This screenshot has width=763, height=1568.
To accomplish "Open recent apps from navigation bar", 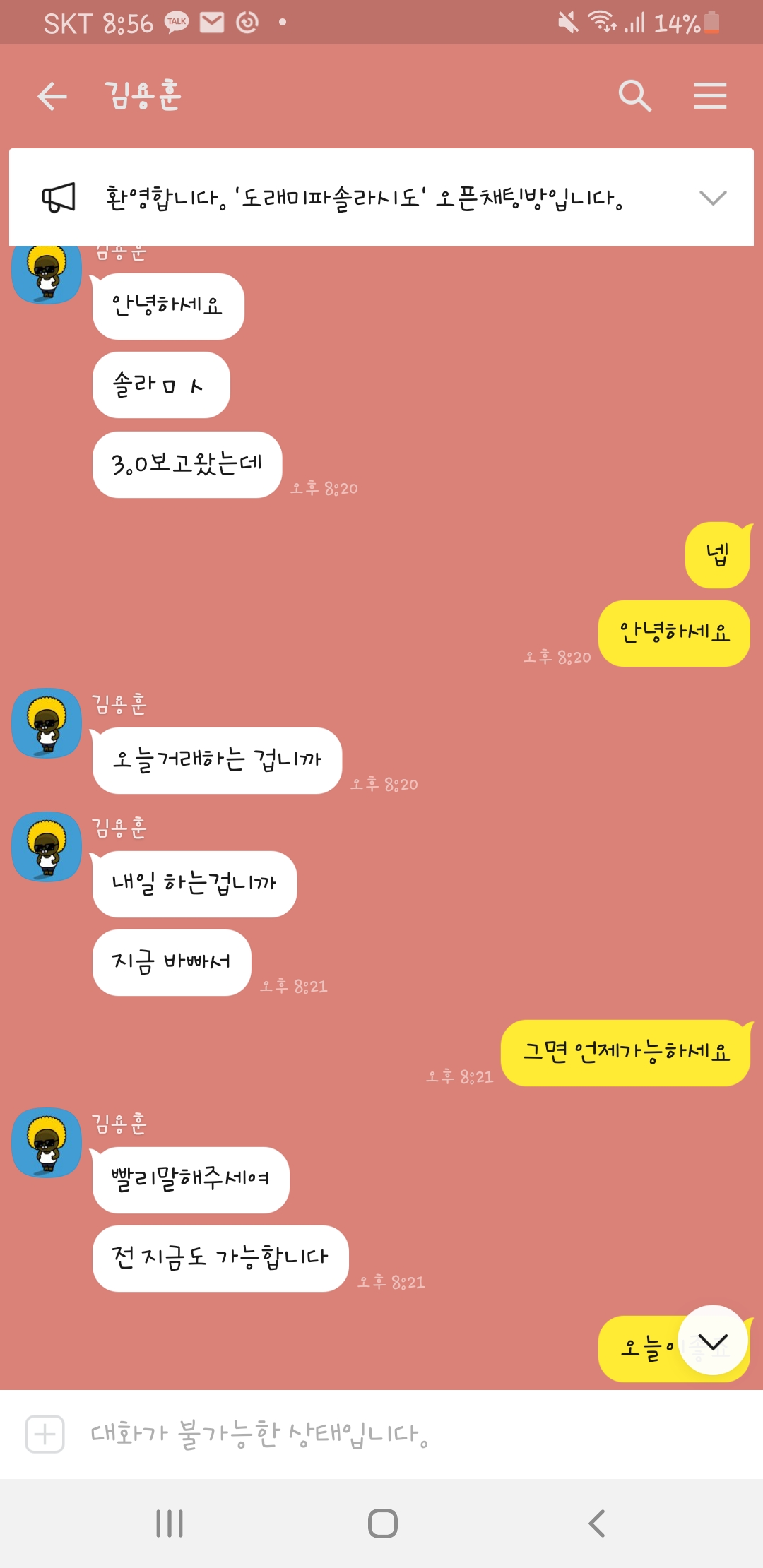I will point(170,1524).
